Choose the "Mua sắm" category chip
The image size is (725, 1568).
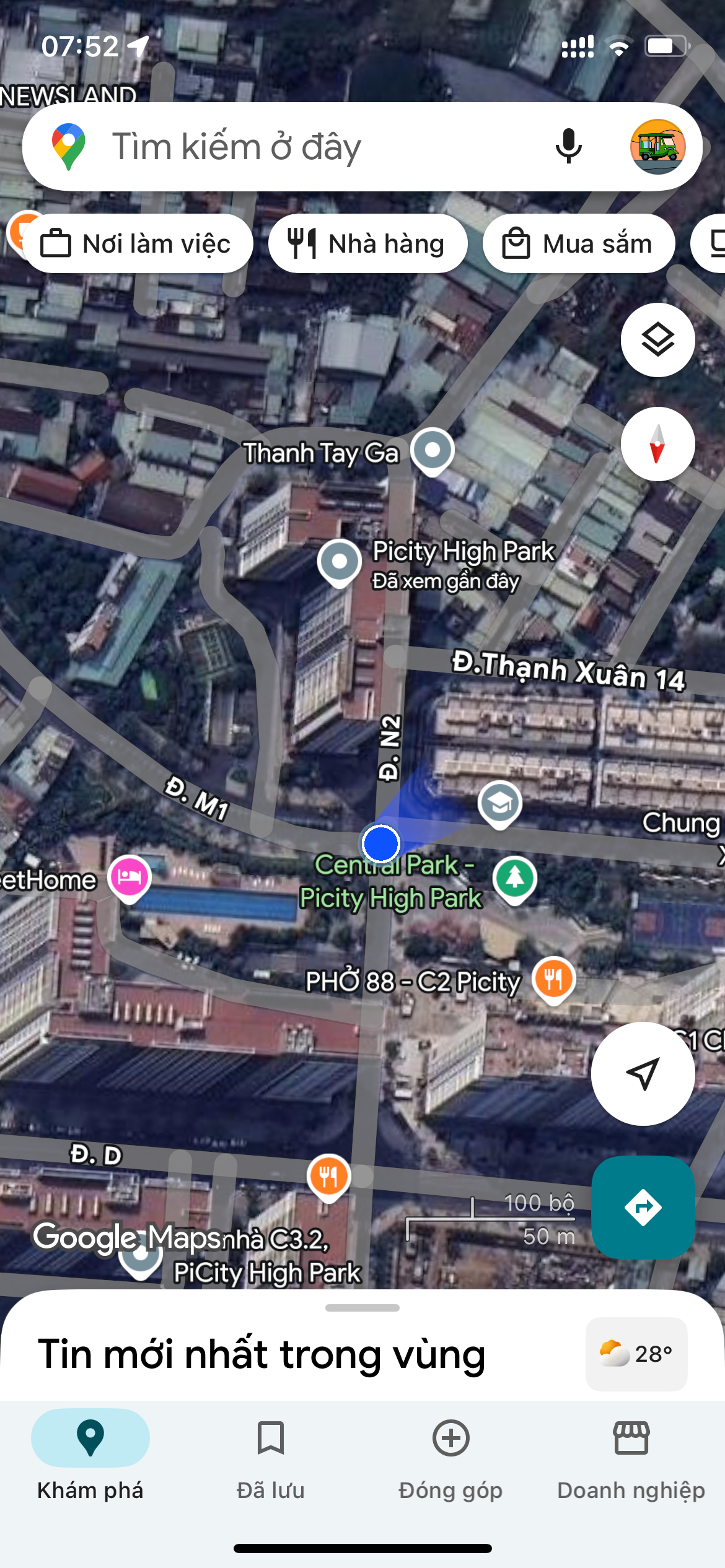pyautogui.click(x=579, y=244)
